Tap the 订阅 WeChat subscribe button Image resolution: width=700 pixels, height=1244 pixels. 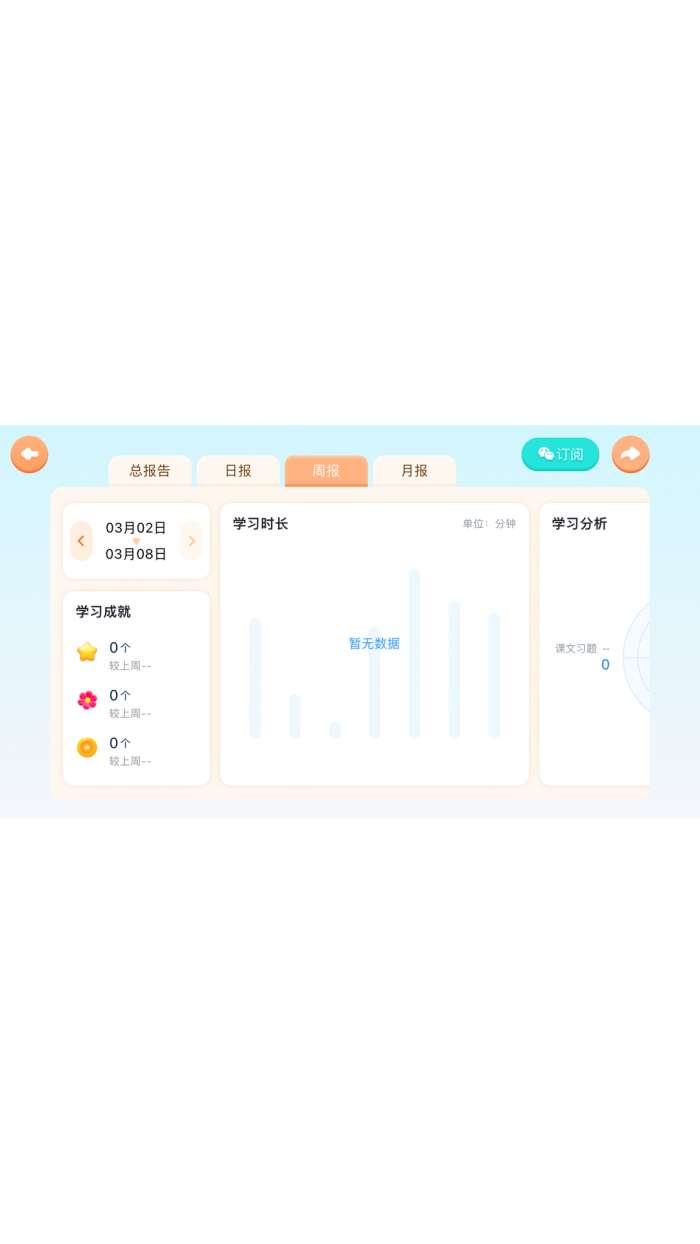pyautogui.click(x=560, y=454)
